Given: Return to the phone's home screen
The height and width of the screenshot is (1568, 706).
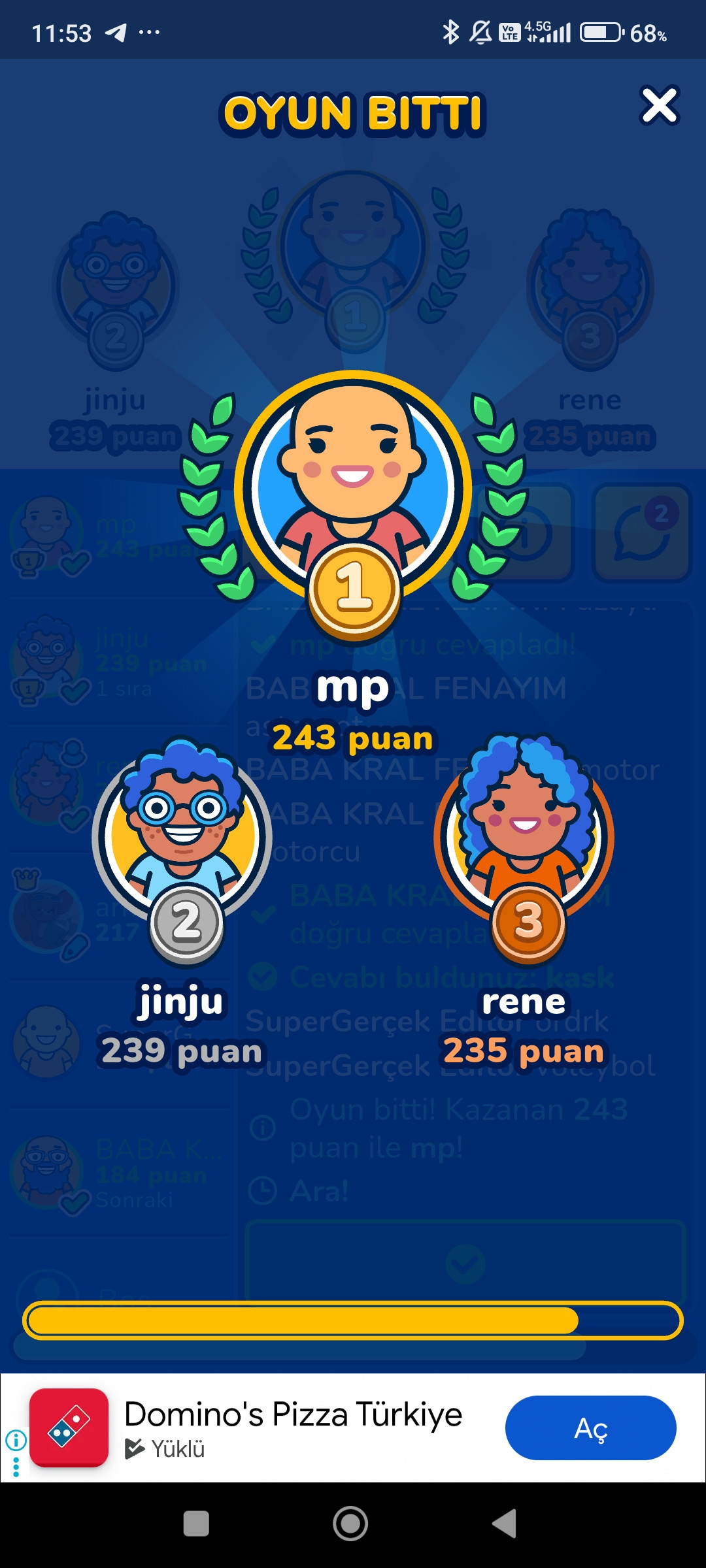Looking at the screenshot, I should click(351, 1524).
